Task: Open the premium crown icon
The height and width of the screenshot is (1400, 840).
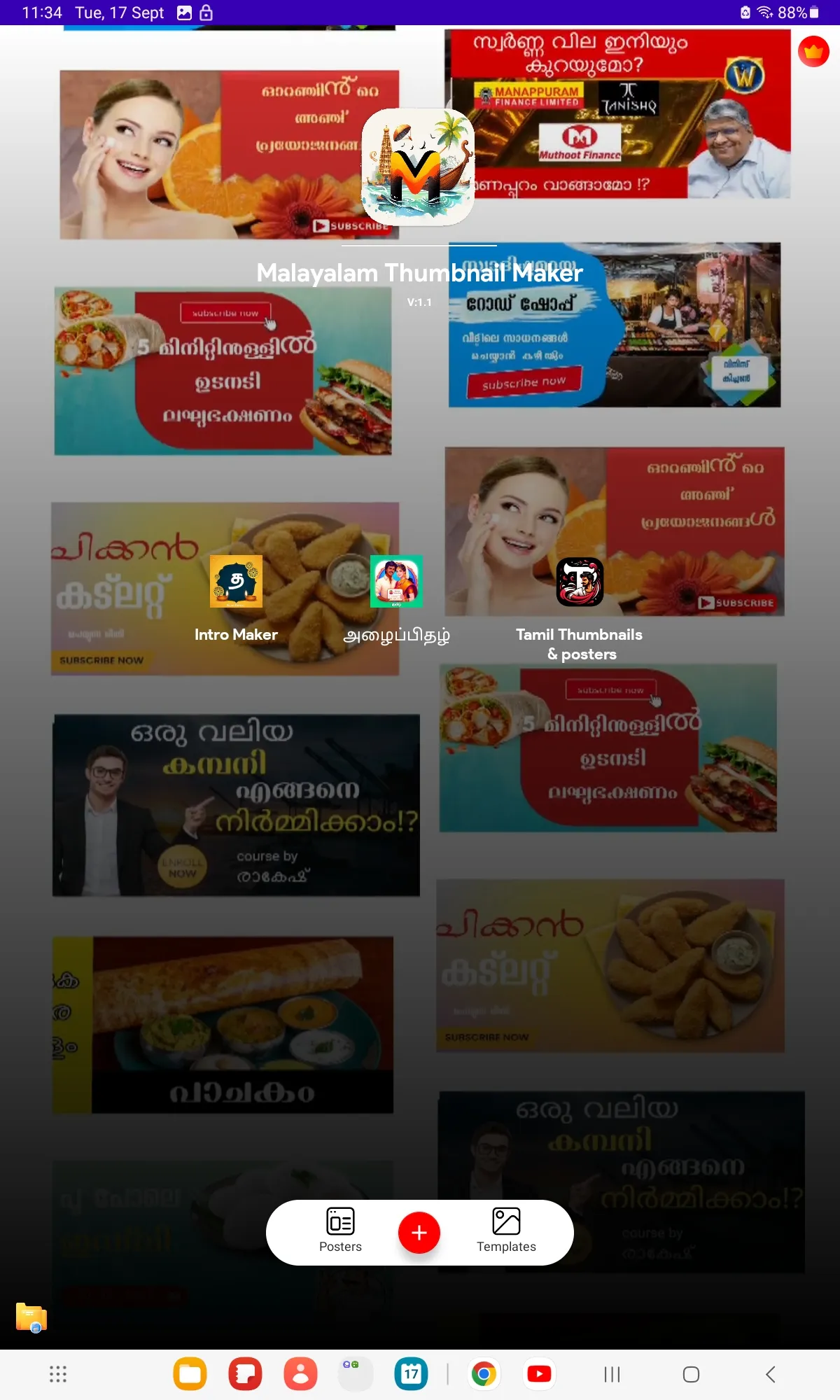Action: (813, 52)
